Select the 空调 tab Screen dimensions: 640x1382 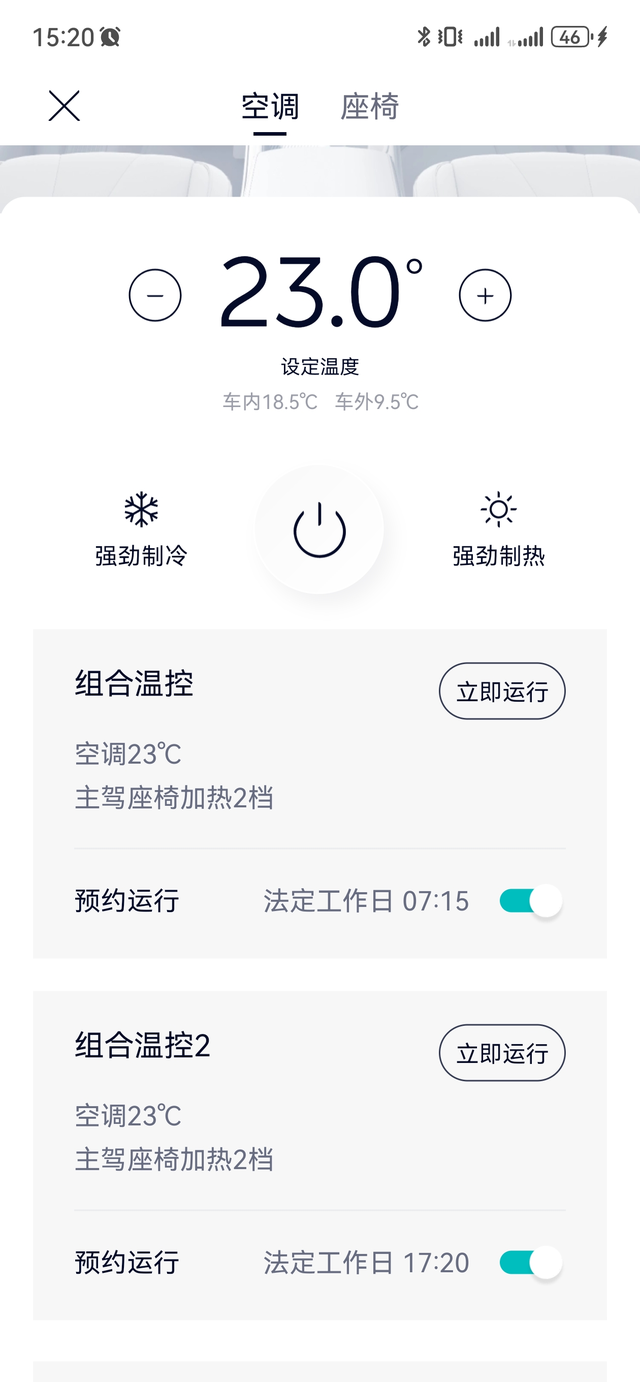coord(270,106)
